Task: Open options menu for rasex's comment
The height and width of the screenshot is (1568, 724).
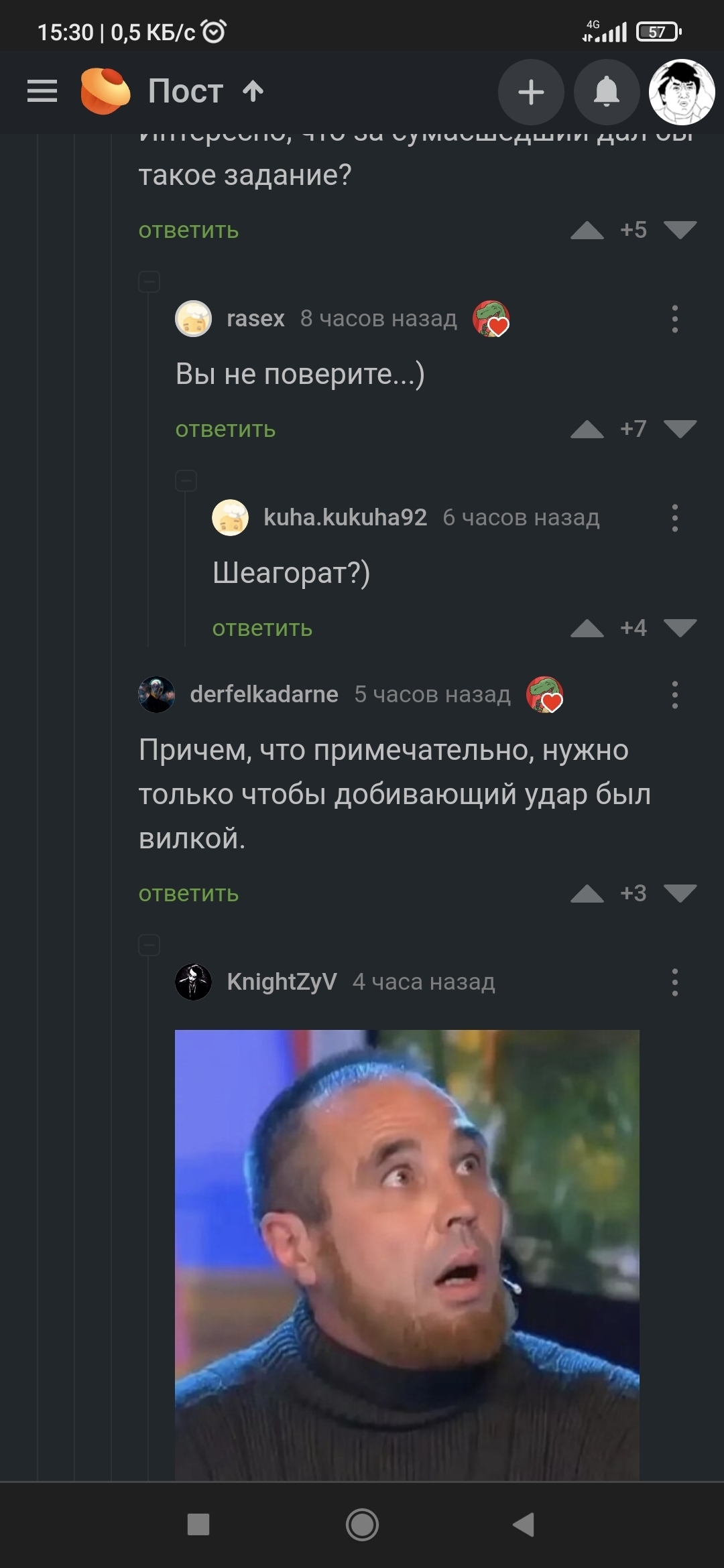Action: [x=674, y=319]
